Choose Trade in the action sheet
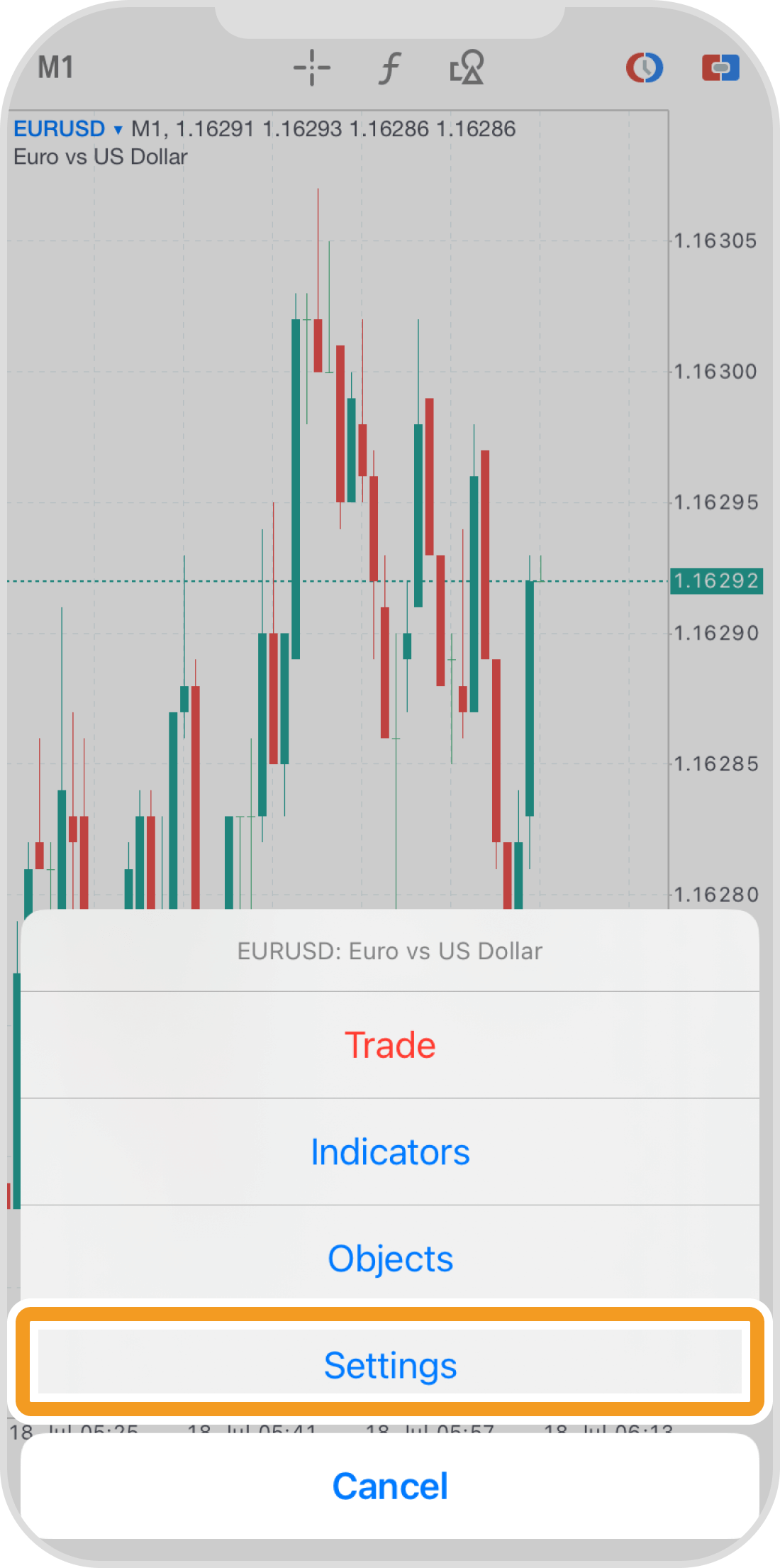 (x=390, y=1045)
